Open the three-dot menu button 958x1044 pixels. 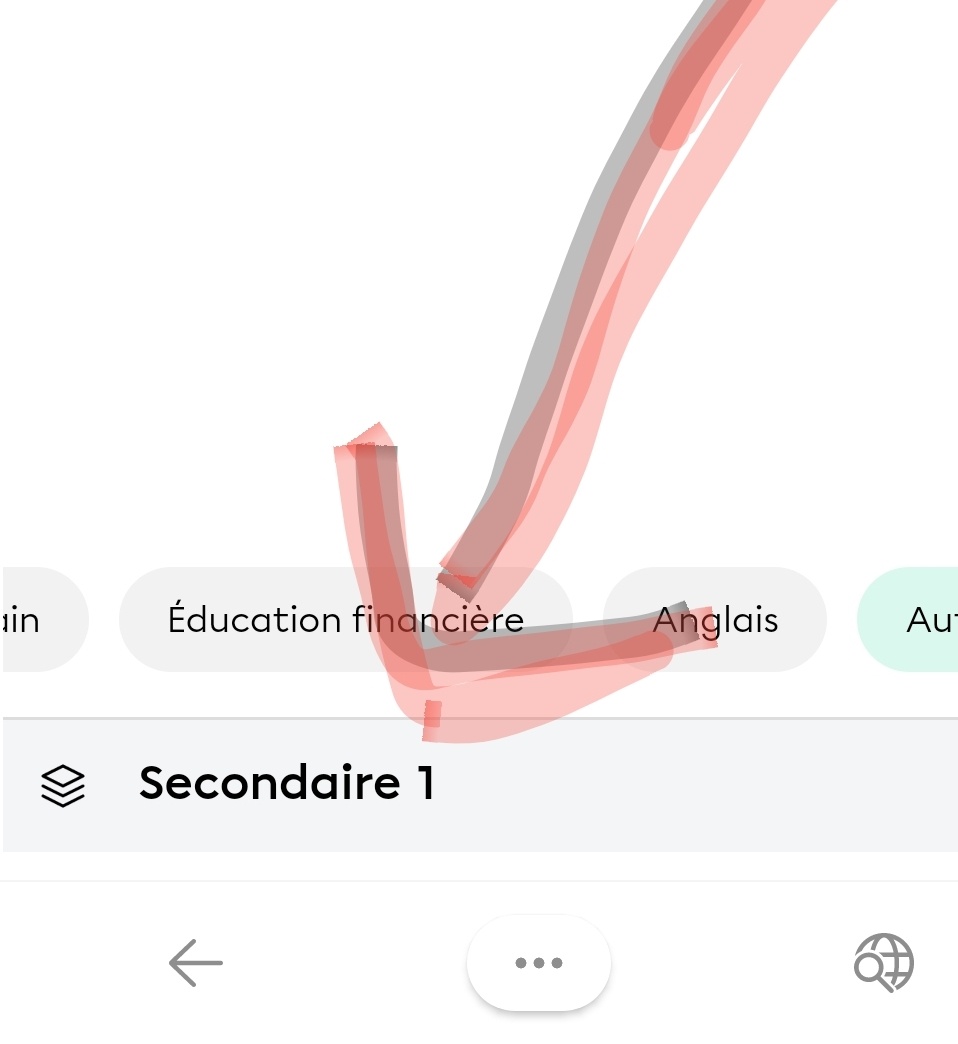538,963
